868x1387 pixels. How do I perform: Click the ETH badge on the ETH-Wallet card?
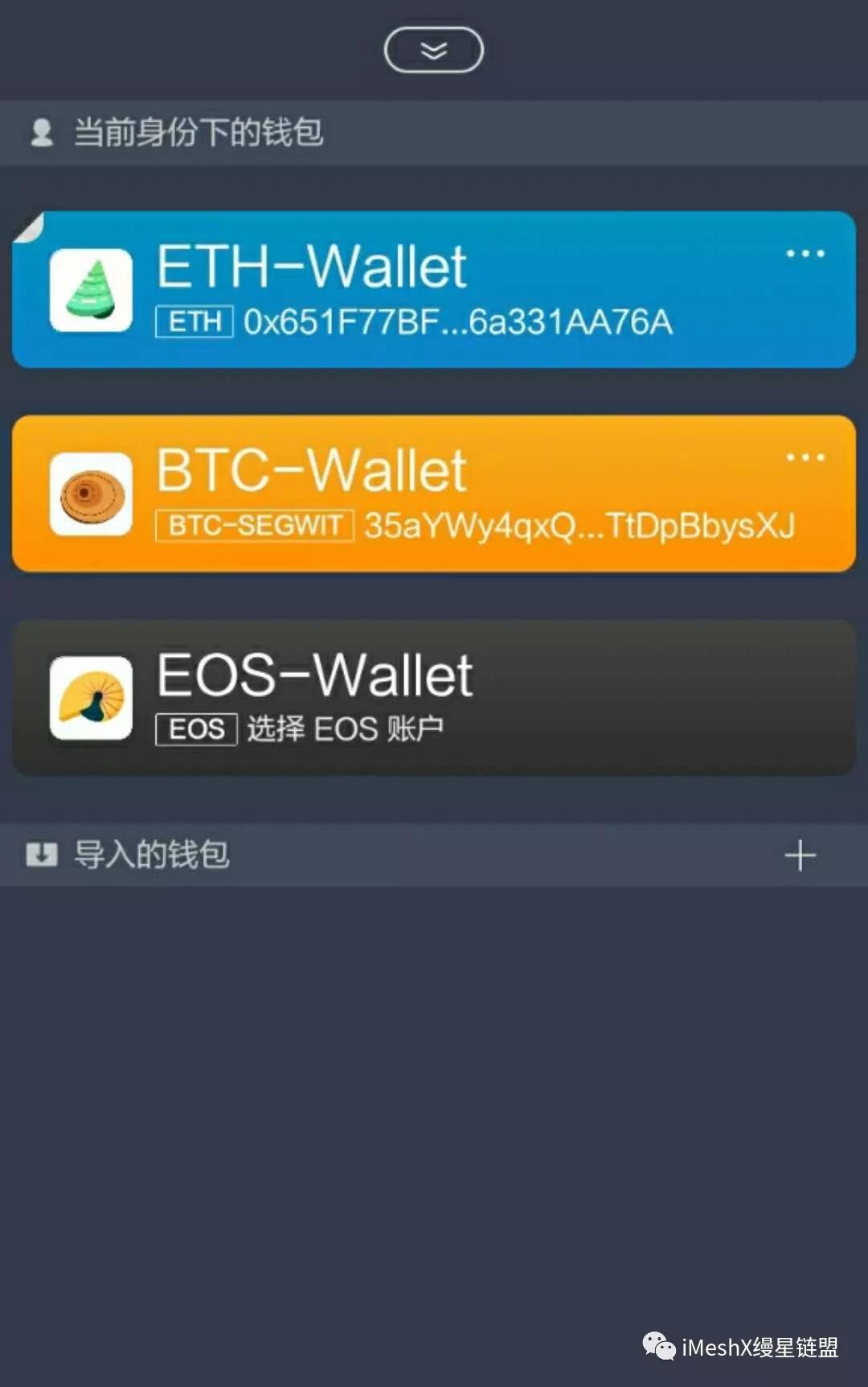(193, 322)
